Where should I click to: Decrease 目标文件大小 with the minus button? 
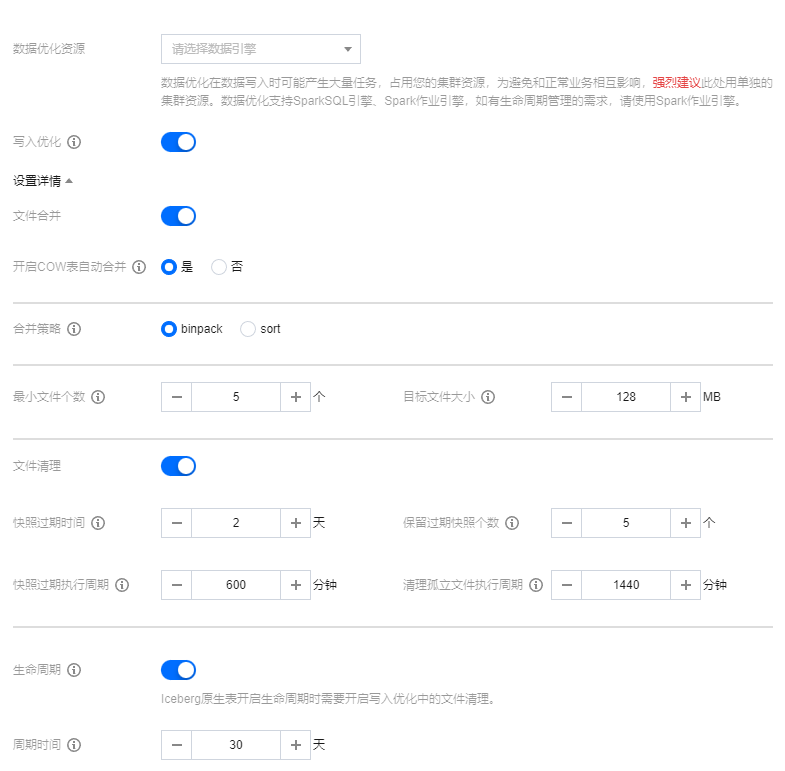pos(566,397)
